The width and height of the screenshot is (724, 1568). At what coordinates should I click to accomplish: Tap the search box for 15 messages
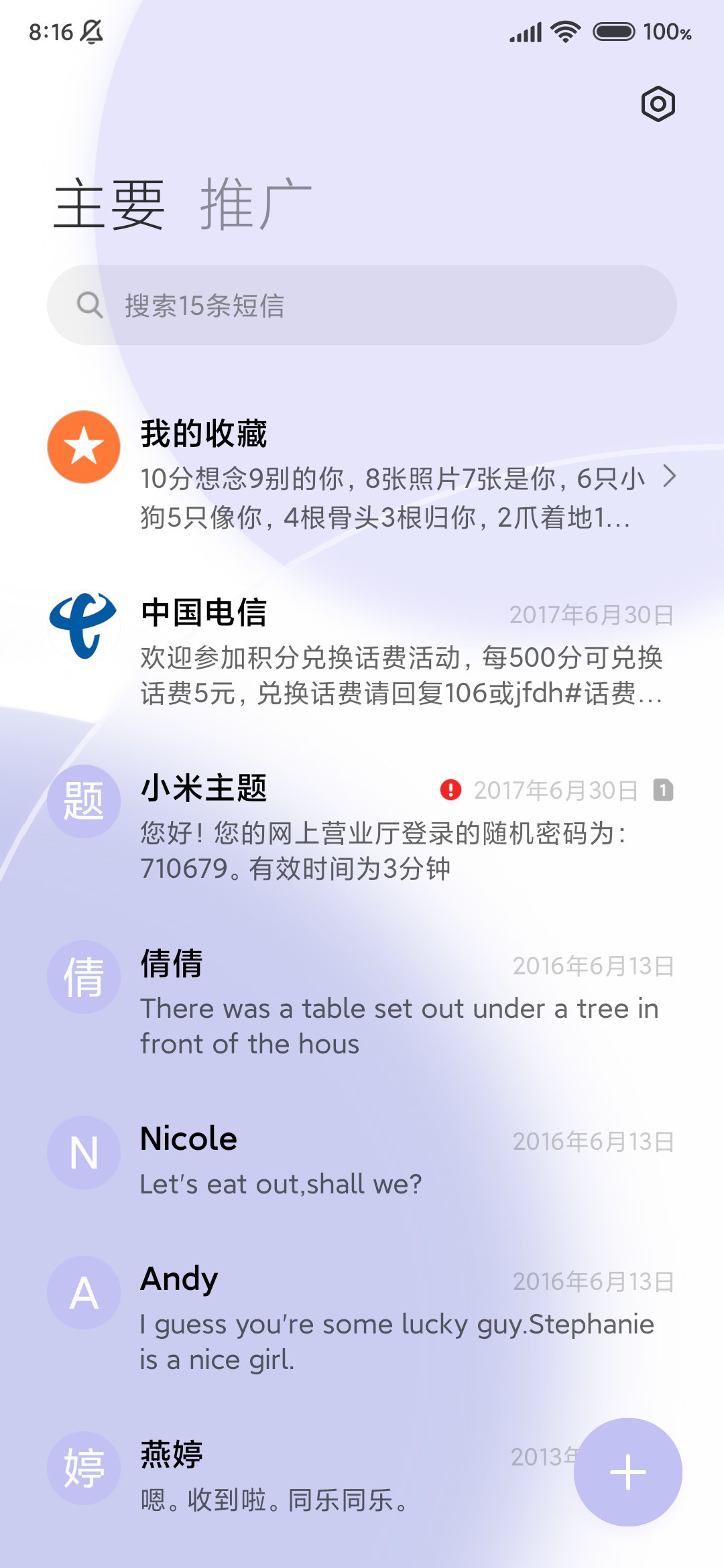coord(362,305)
